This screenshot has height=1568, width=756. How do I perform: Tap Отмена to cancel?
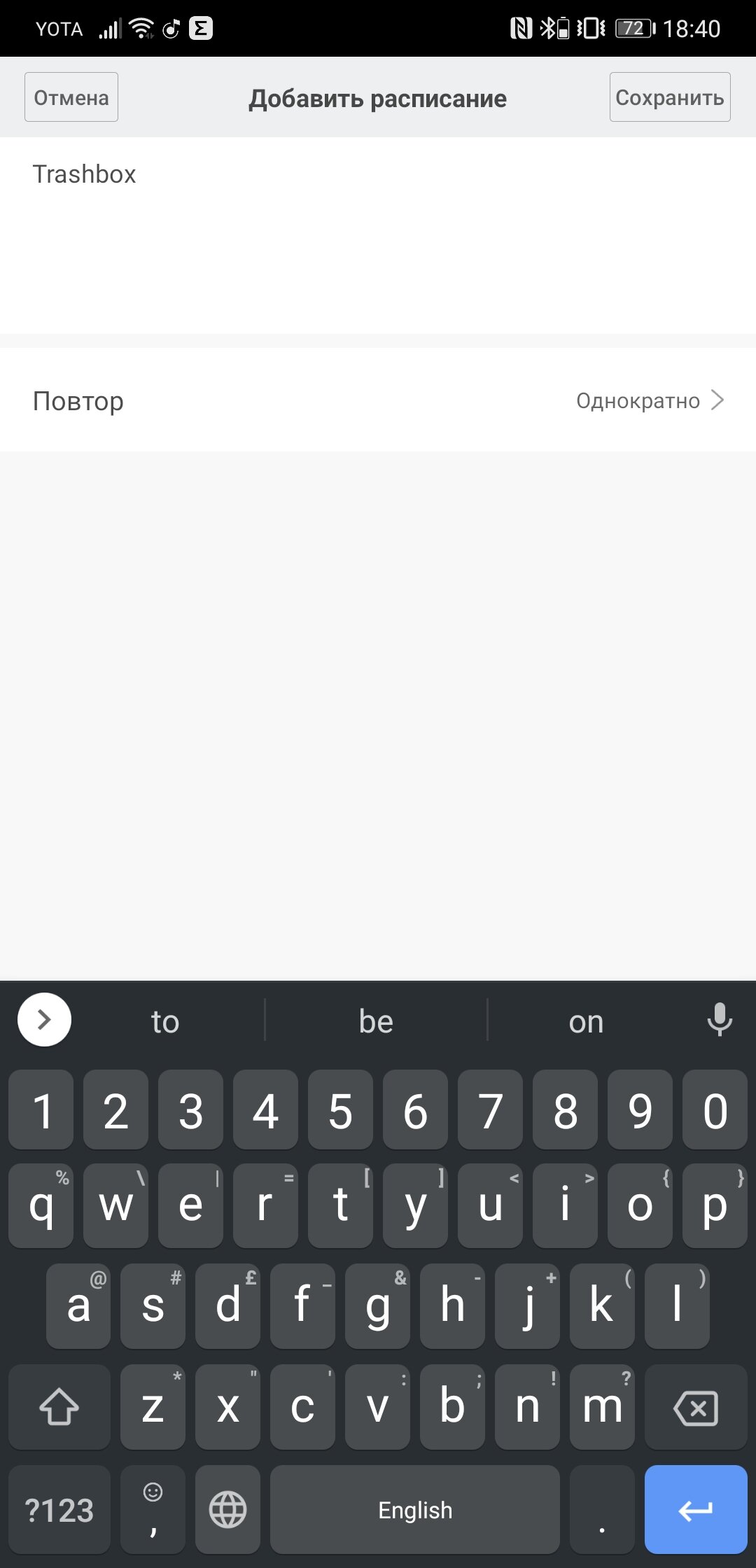[71, 97]
